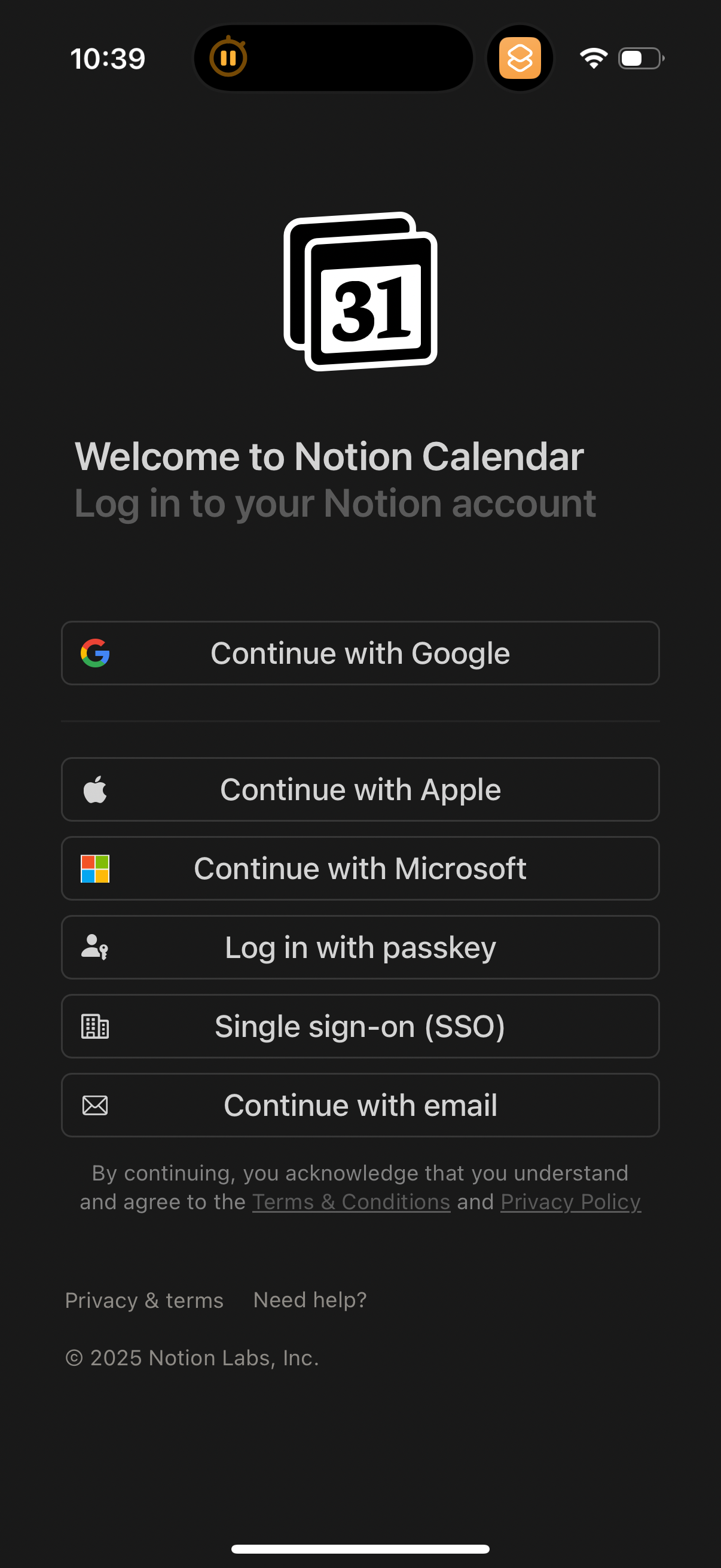This screenshot has height=1568, width=721.
Task: Select Single sign-on (SSO)
Action: coord(360,1026)
